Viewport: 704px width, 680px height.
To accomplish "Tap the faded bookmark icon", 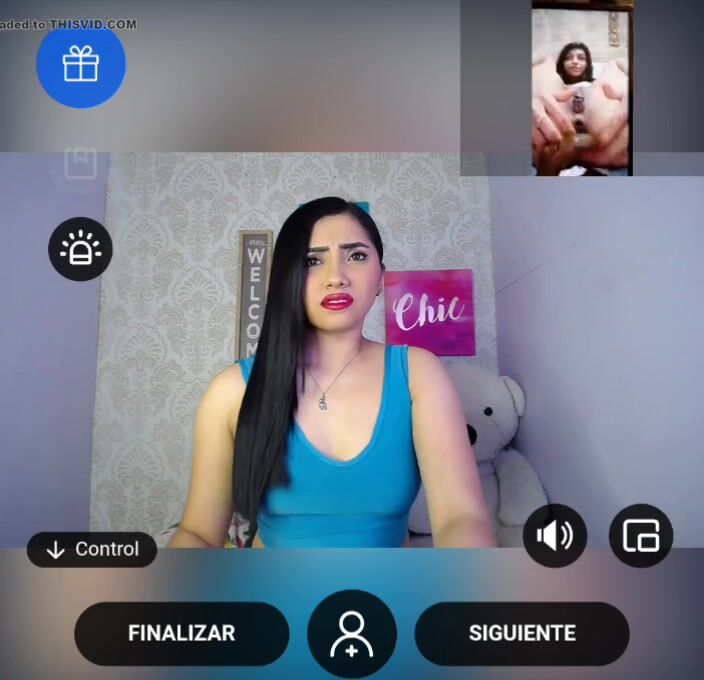I will click(x=81, y=162).
